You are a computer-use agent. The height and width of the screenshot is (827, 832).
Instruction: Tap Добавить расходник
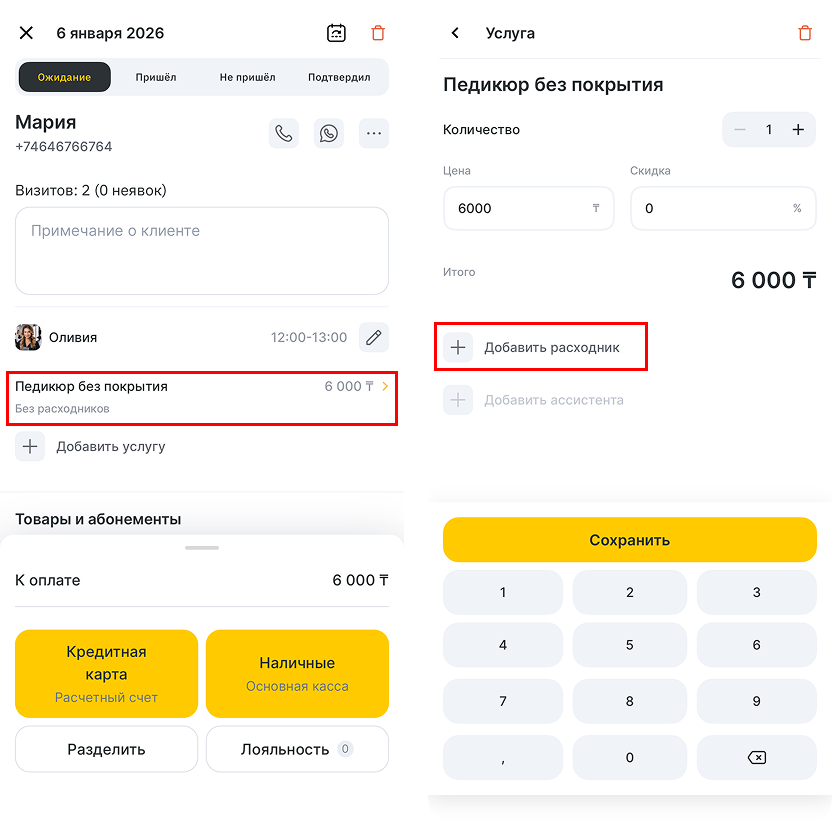point(540,347)
